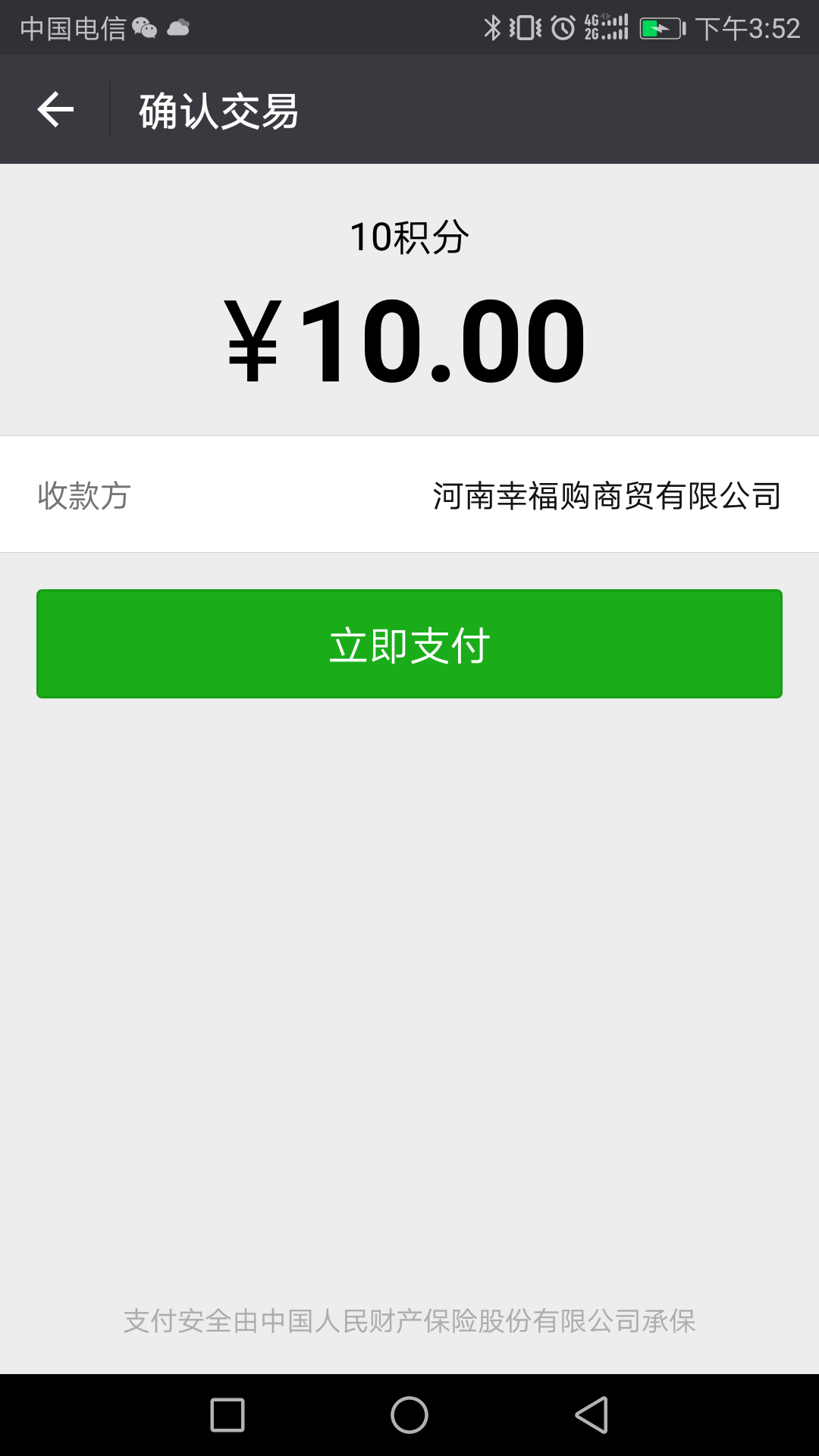Viewport: 819px width, 1456px height.
Task: Tap the back arrow in the header
Action: click(x=55, y=109)
